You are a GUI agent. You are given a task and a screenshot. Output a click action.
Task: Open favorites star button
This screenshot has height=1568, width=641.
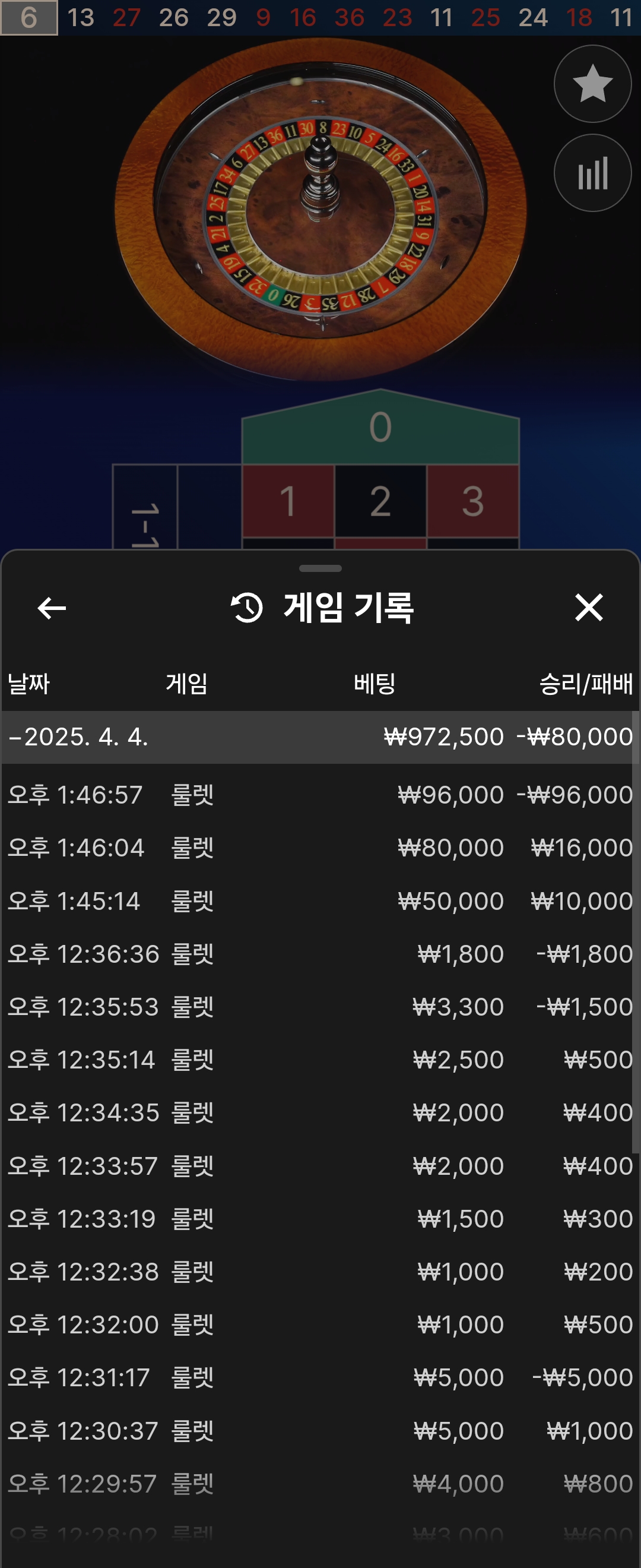click(592, 83)
